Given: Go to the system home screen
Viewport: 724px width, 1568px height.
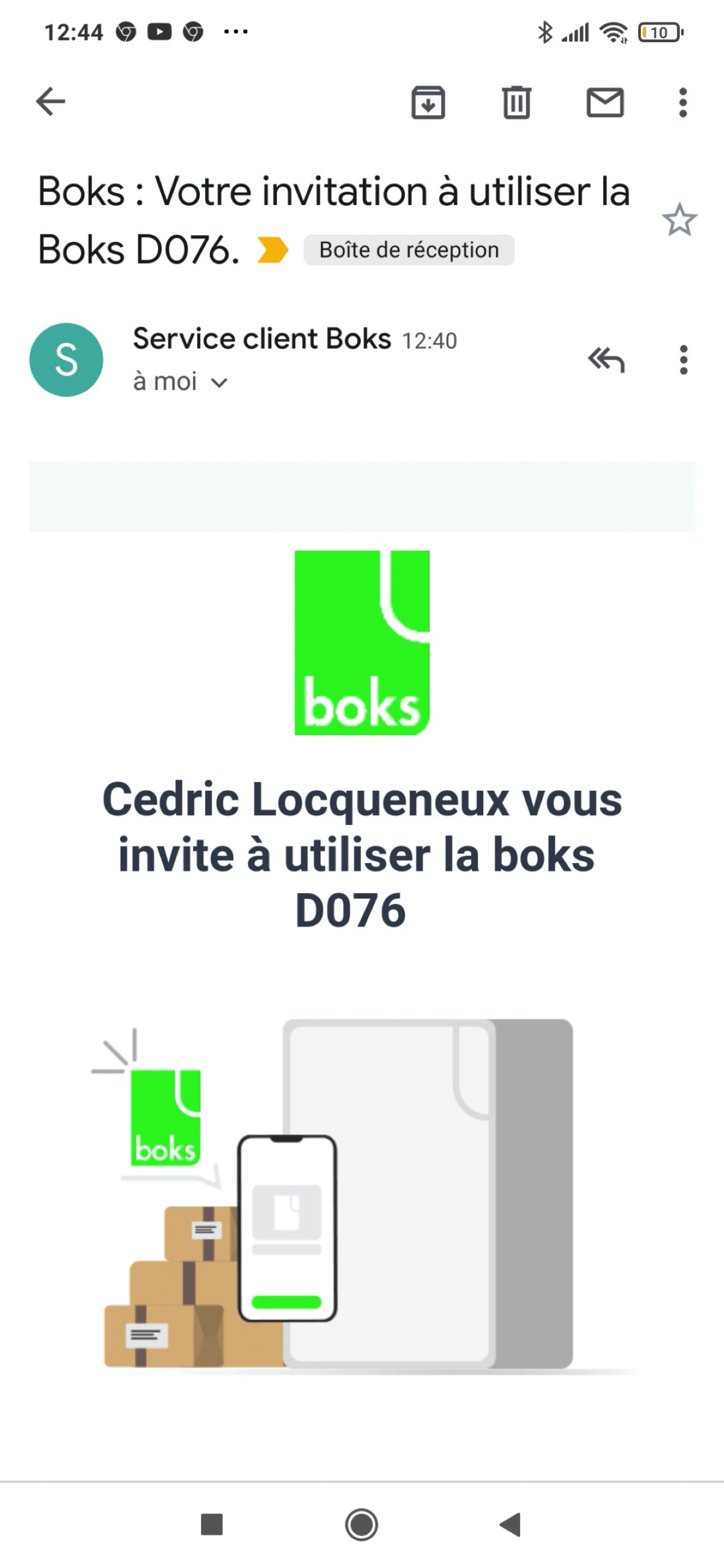Looking at the screenshot, I should pyautogui.click(x=361, y=1525).
